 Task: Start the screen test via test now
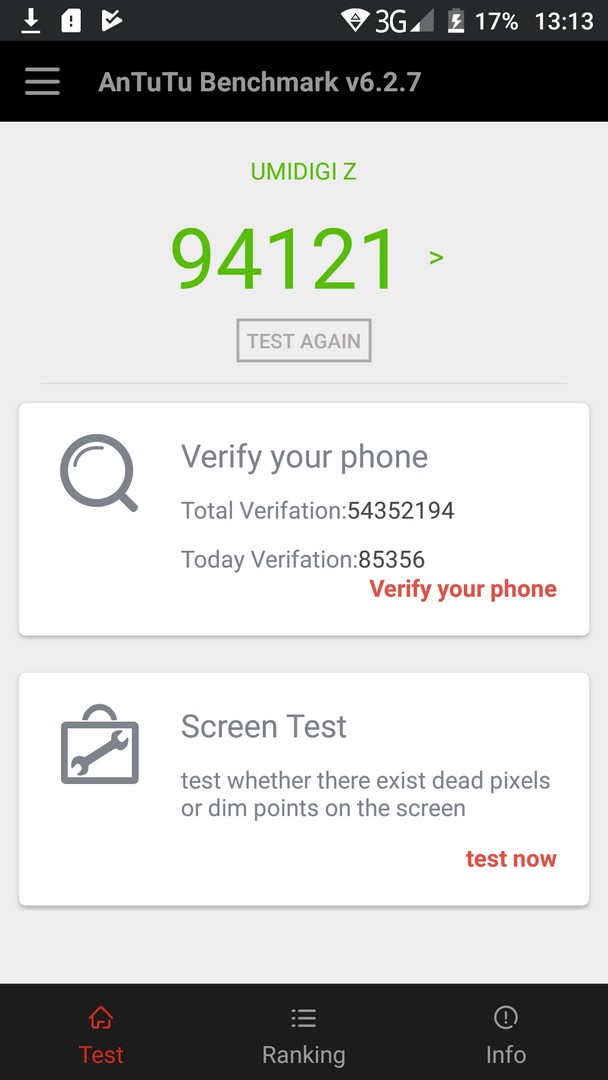click(511, 859)
